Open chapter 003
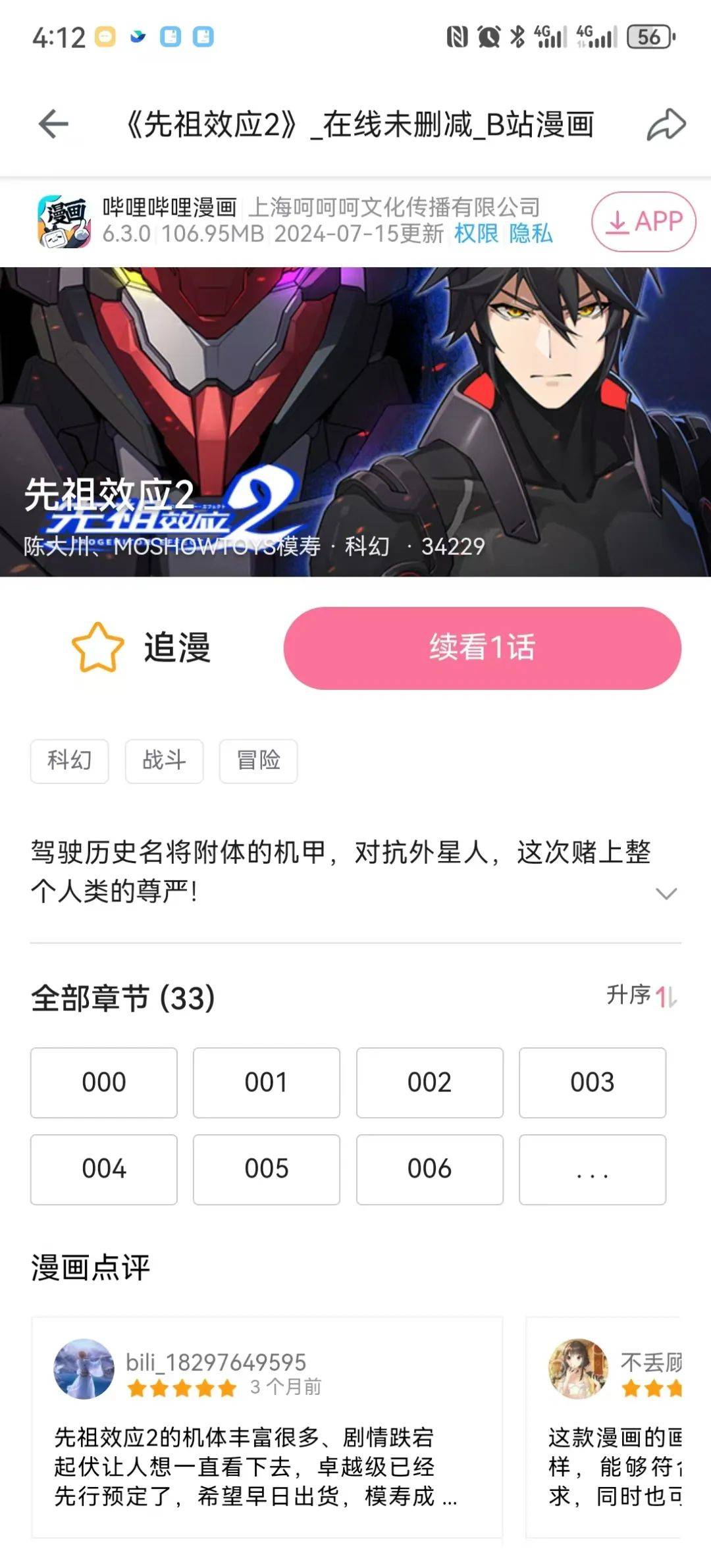Image resolution: width=711 pixels, height=1568 pixels. 592,1083
